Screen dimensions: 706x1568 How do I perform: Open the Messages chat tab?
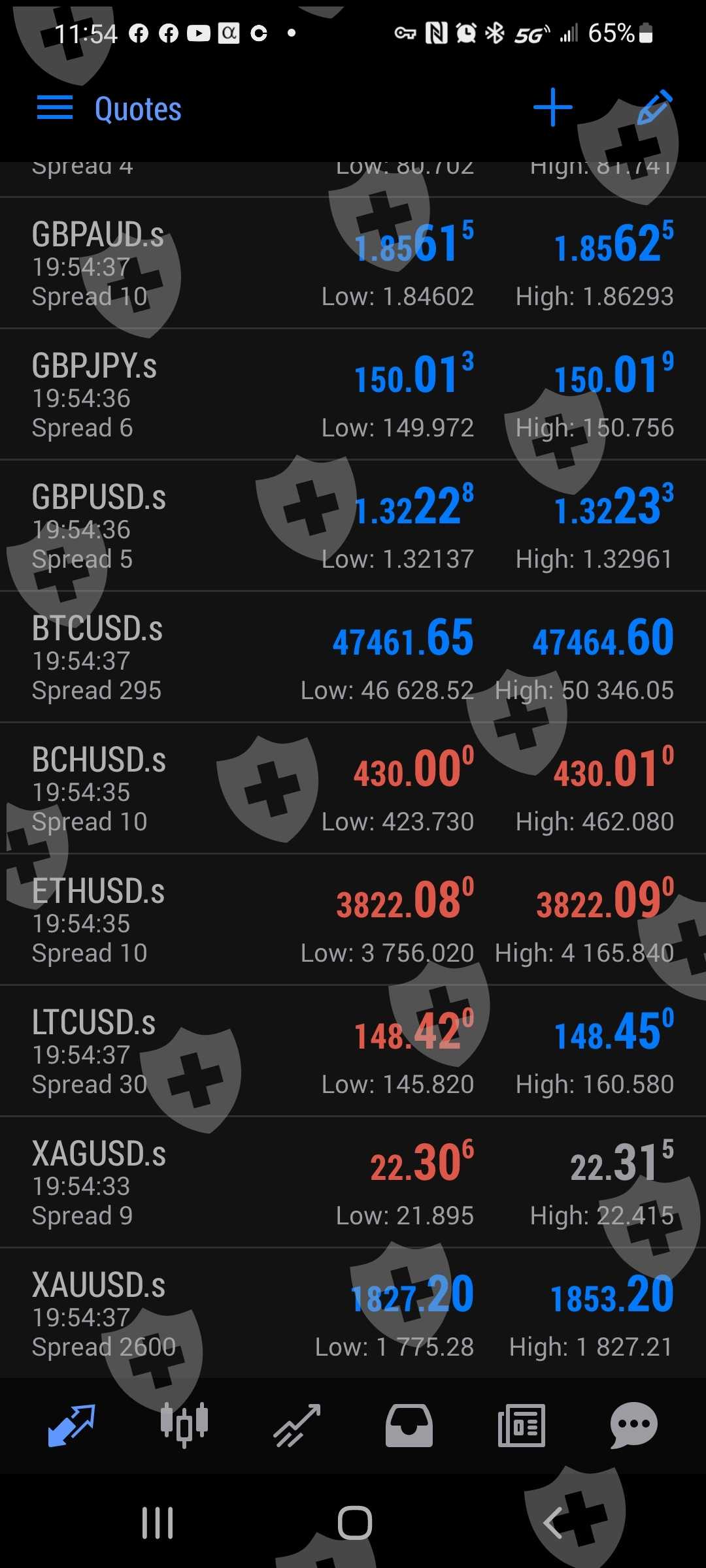[633, 1425]
